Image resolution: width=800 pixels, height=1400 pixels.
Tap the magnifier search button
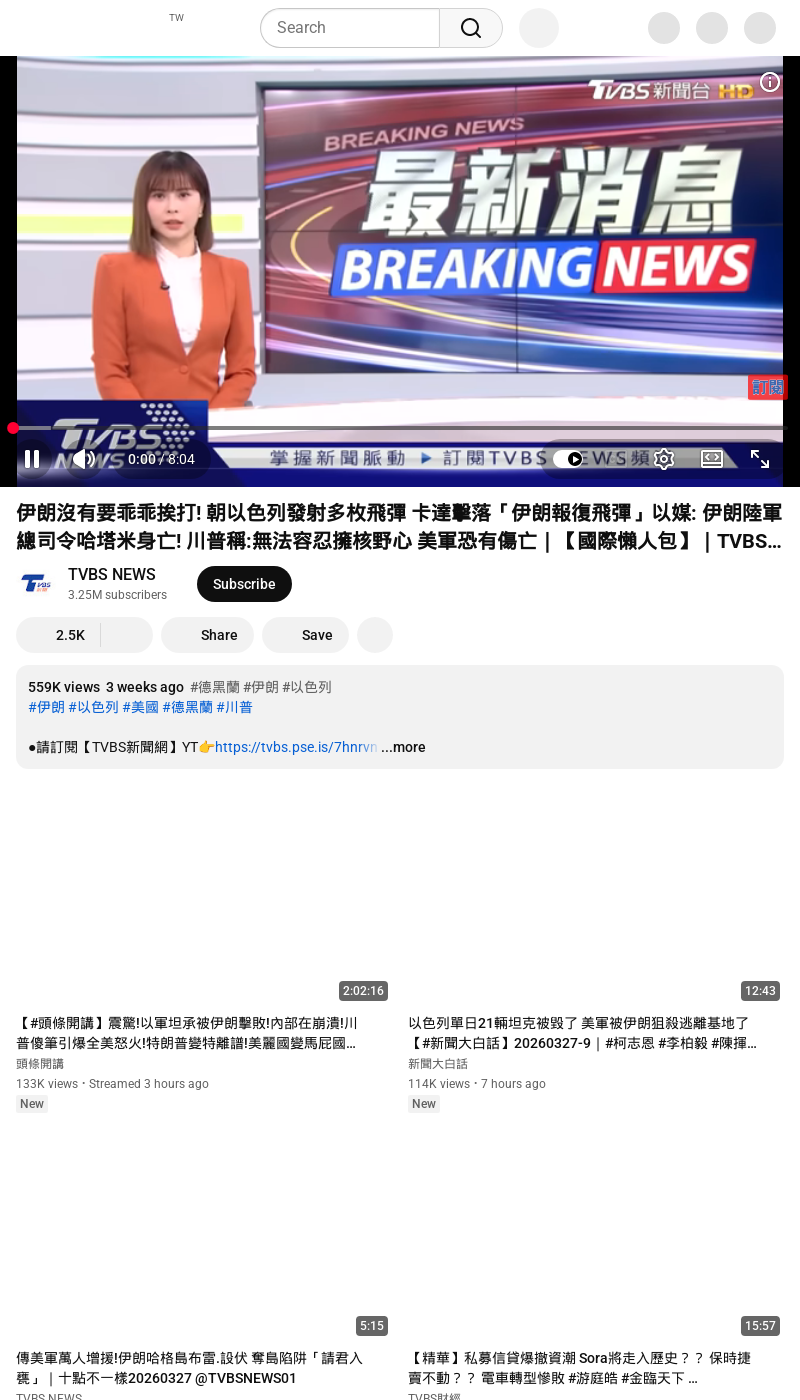click(471, 28)
